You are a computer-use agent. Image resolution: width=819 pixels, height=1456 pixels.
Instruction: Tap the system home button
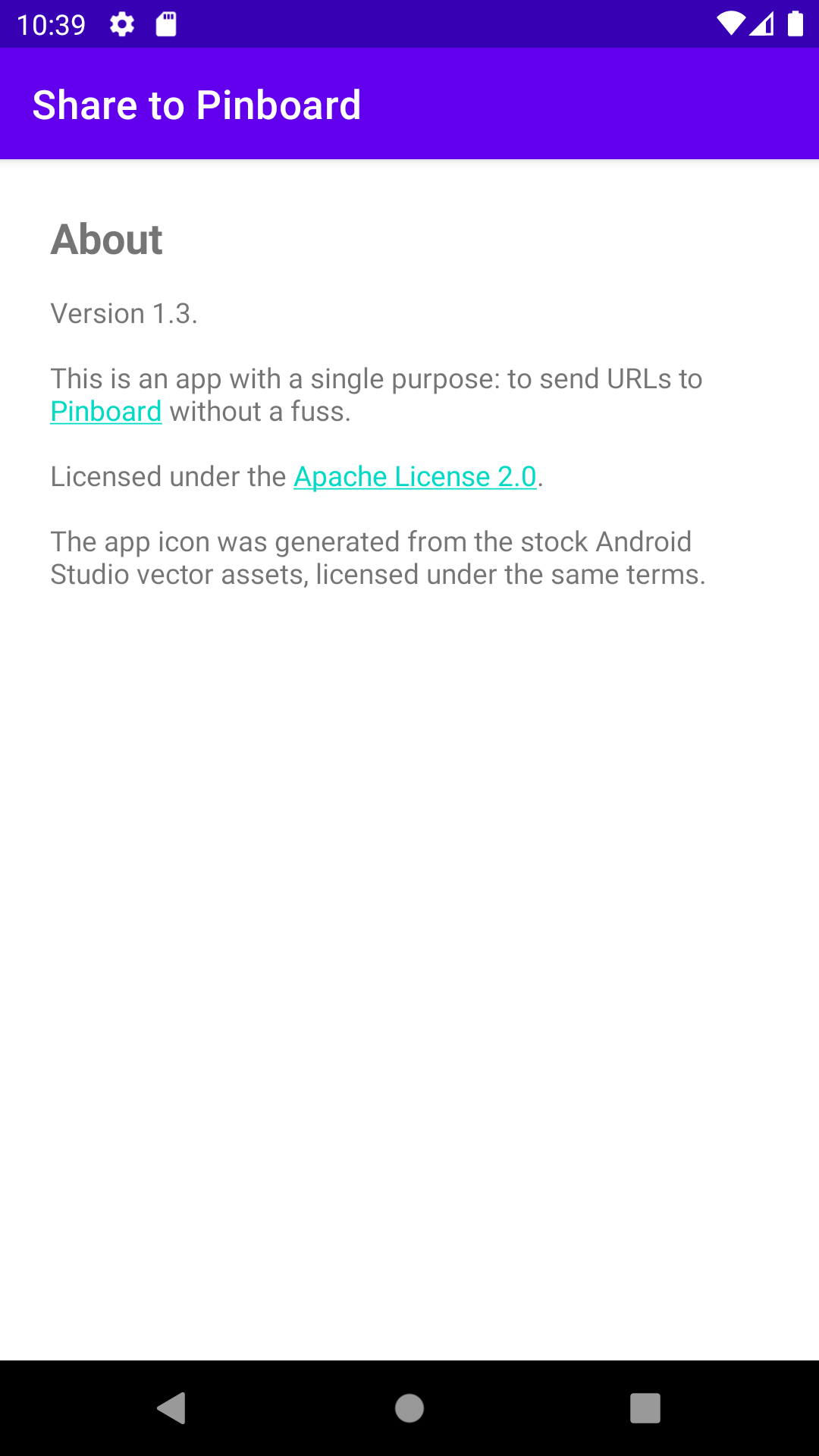point(409,1408)
